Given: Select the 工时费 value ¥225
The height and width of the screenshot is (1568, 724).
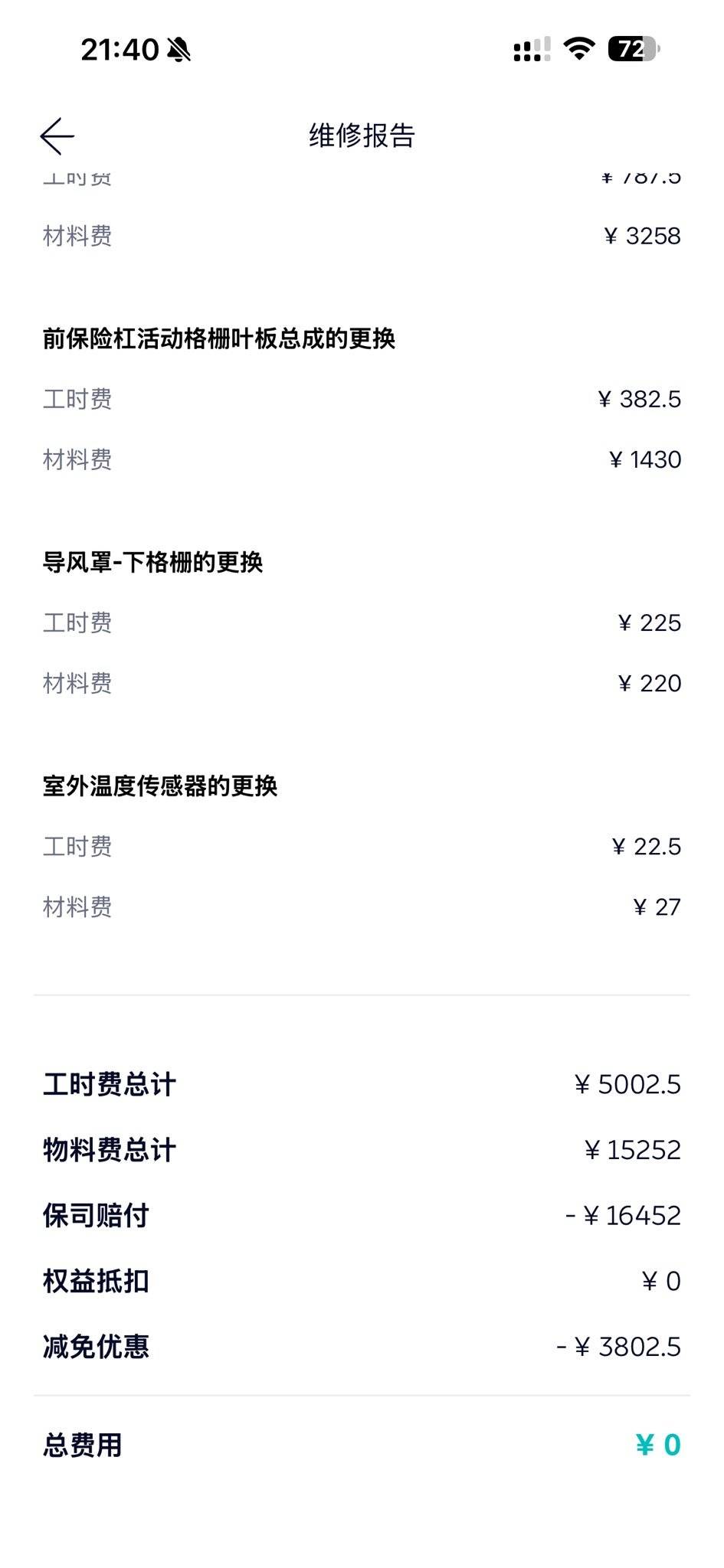Looking at the screenshot, I should coord(651,622).
